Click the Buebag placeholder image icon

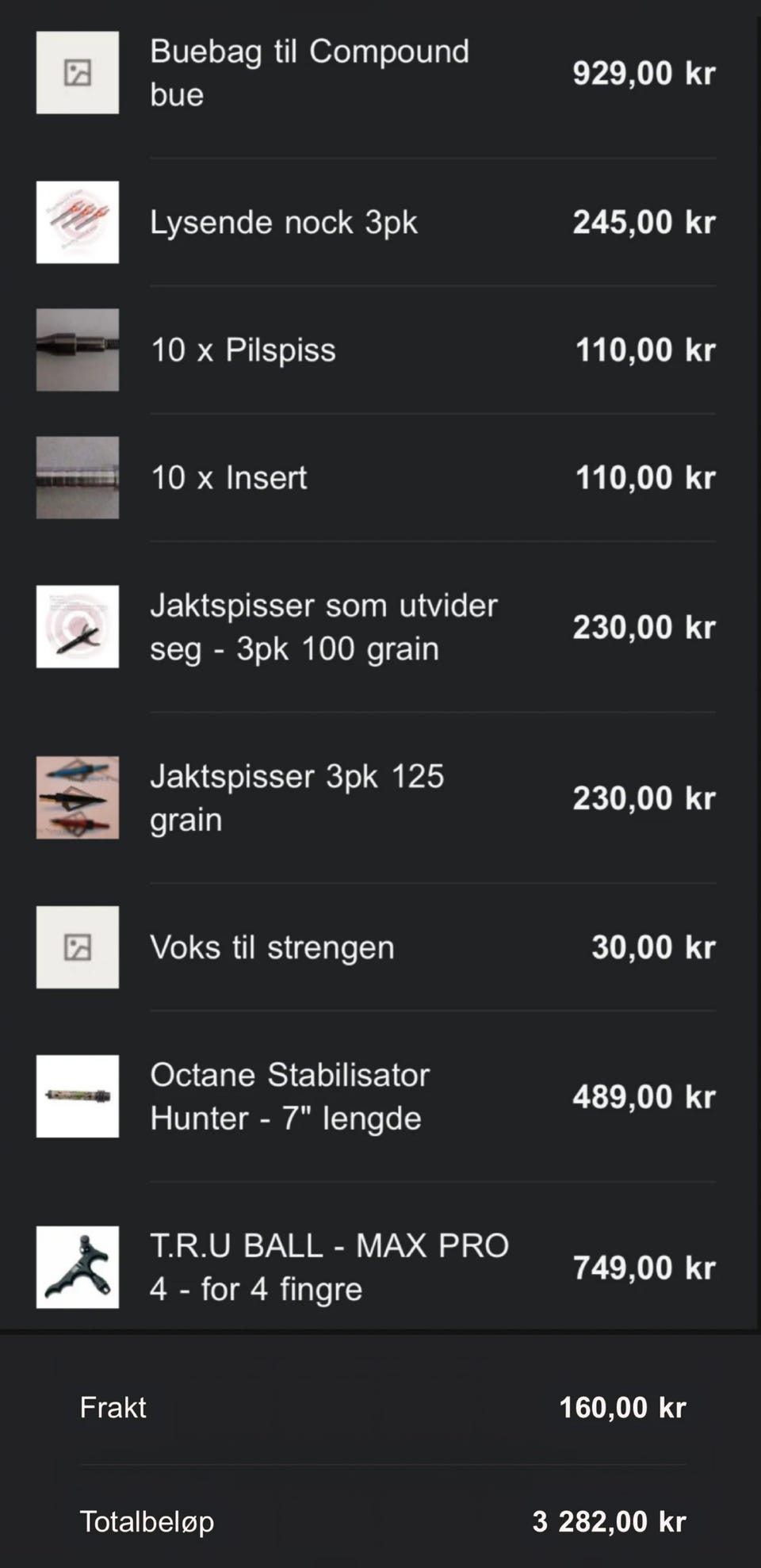pyautogui.click(x=77, y=72)
